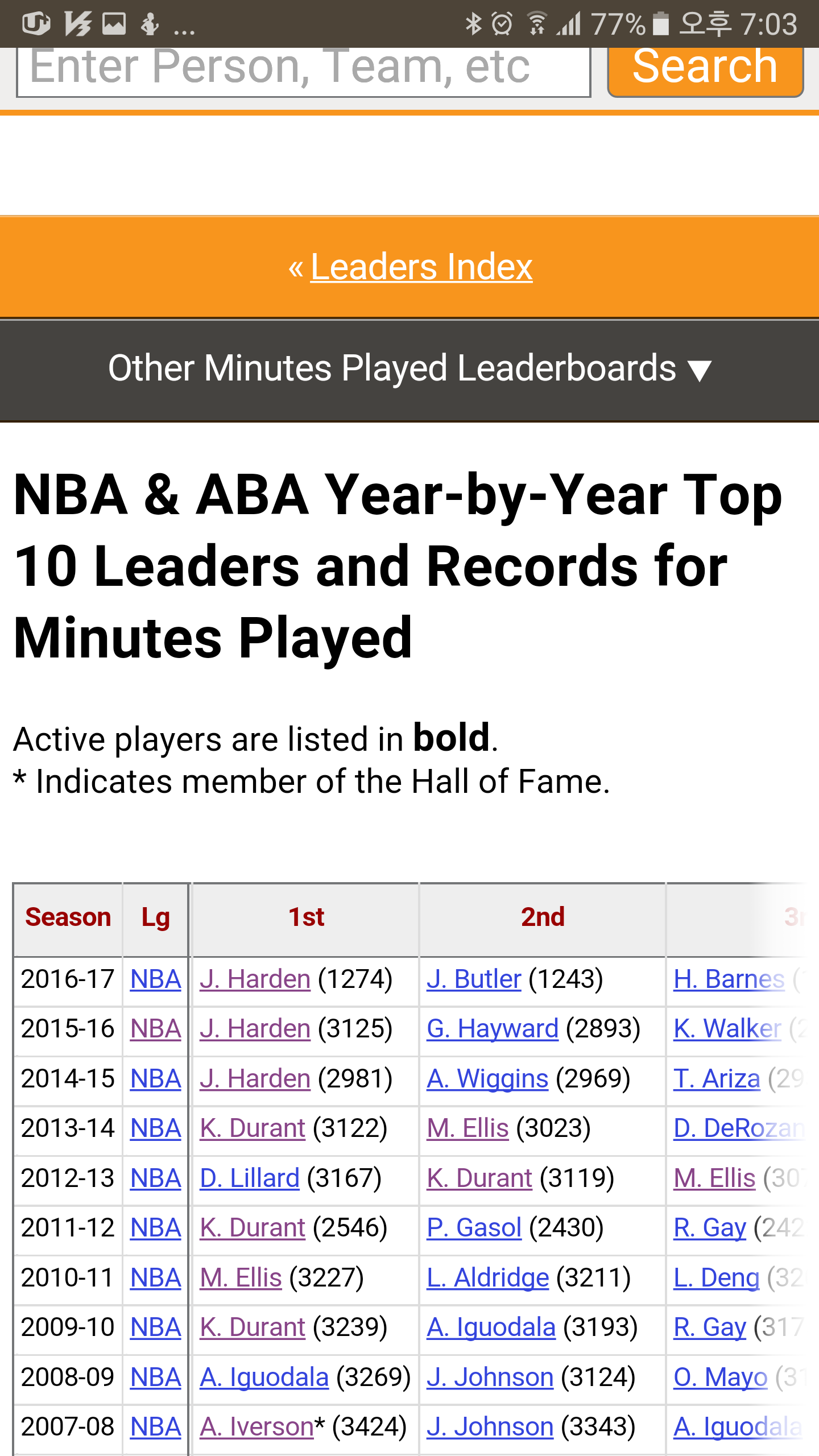Tap the orange Search button
This screenshot has width=819, height=1456.
[705, 71]
